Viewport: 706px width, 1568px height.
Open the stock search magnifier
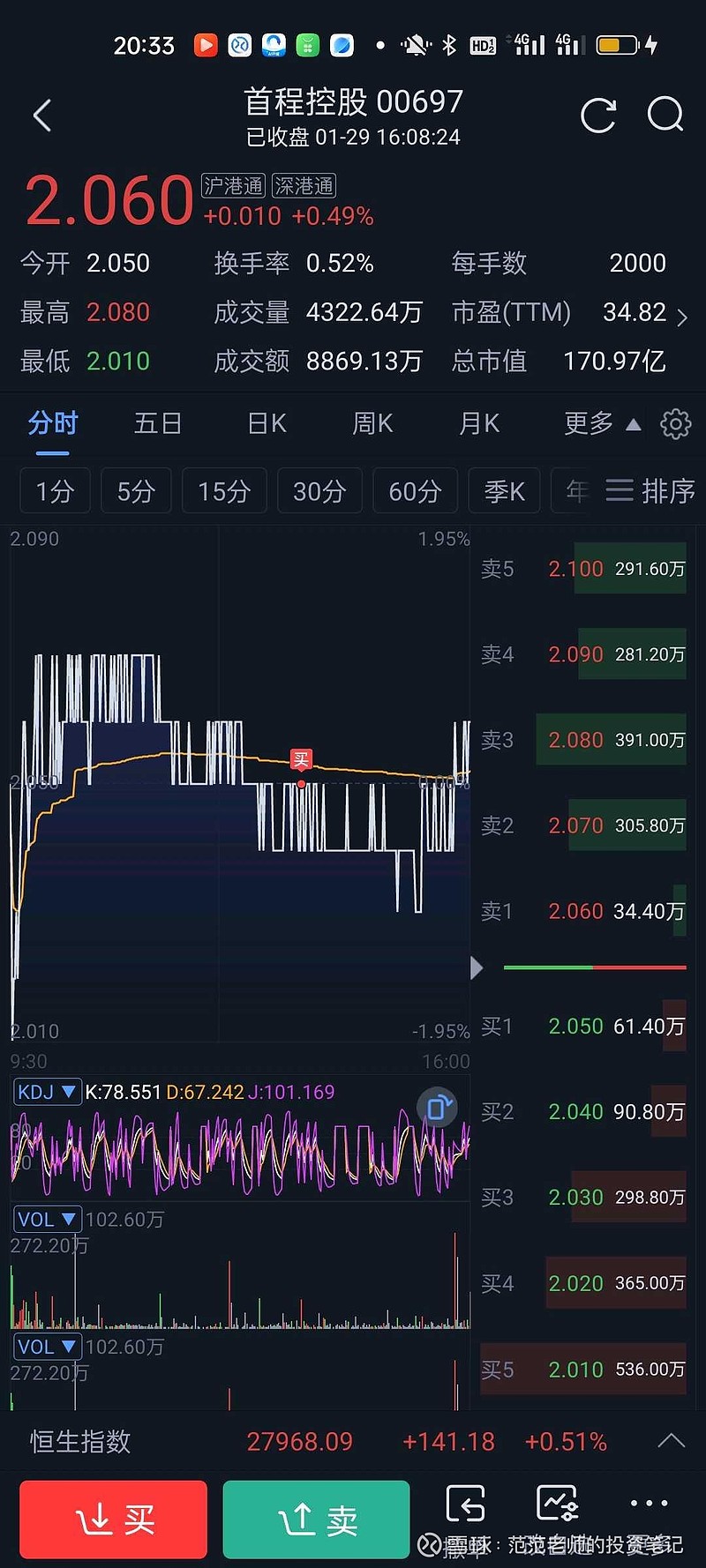665,116
